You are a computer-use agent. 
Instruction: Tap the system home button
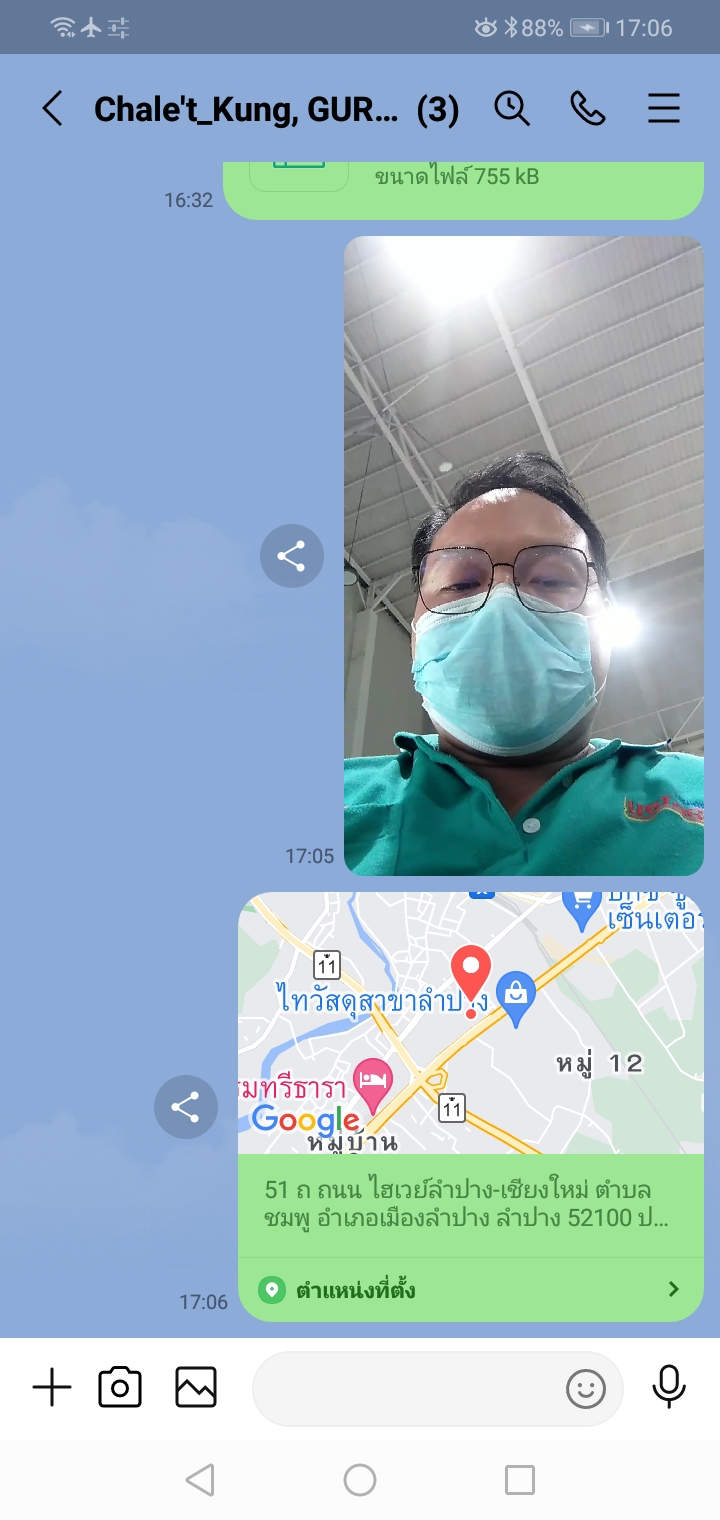pos(360,1480)
